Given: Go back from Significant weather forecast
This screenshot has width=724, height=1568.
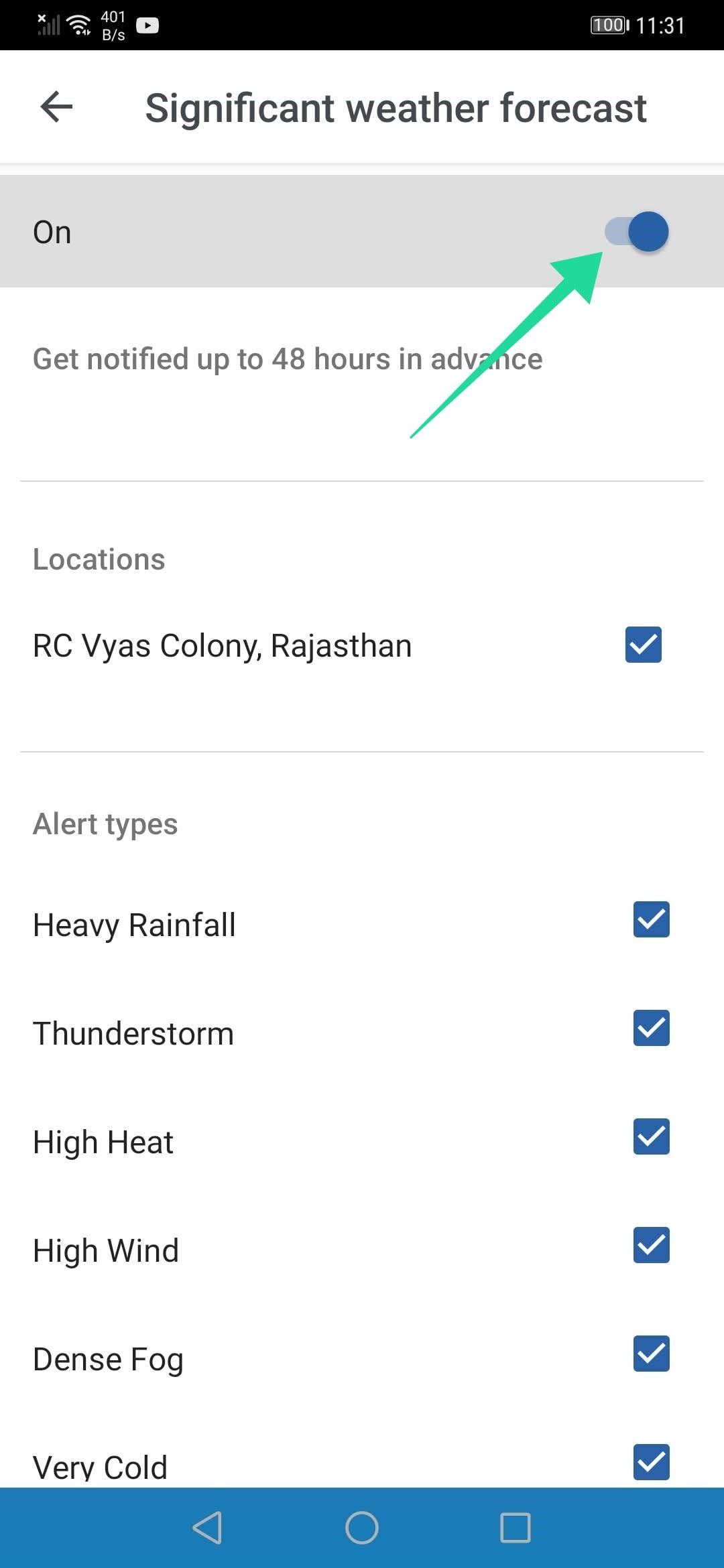Looking at the screenshot, I should point(56,107).
